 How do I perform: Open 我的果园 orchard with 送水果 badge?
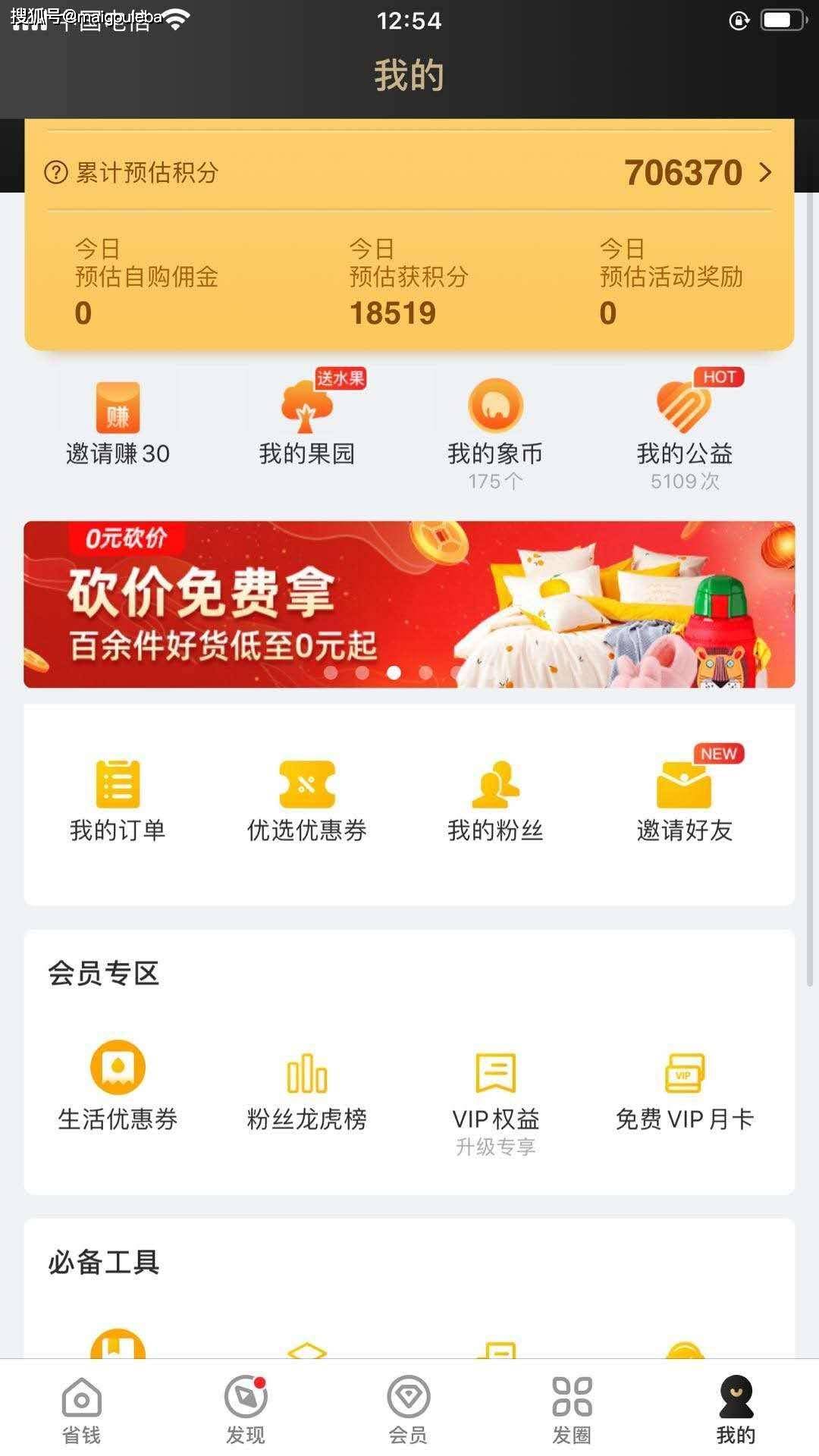click(305, 425)
